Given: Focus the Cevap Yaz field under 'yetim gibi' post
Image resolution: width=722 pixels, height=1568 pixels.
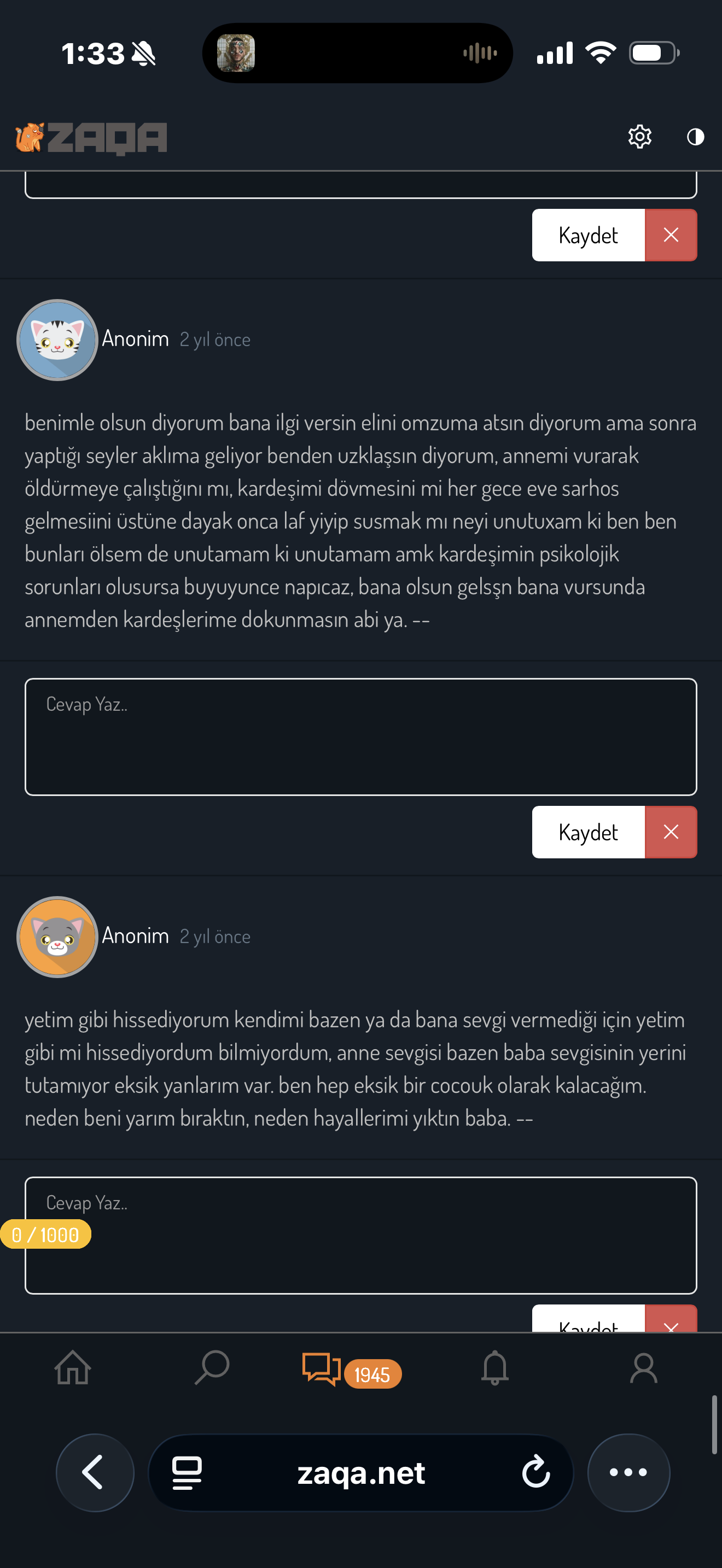Looking at the screenshot, I should pyautogui.click(x=361, y=1235).
